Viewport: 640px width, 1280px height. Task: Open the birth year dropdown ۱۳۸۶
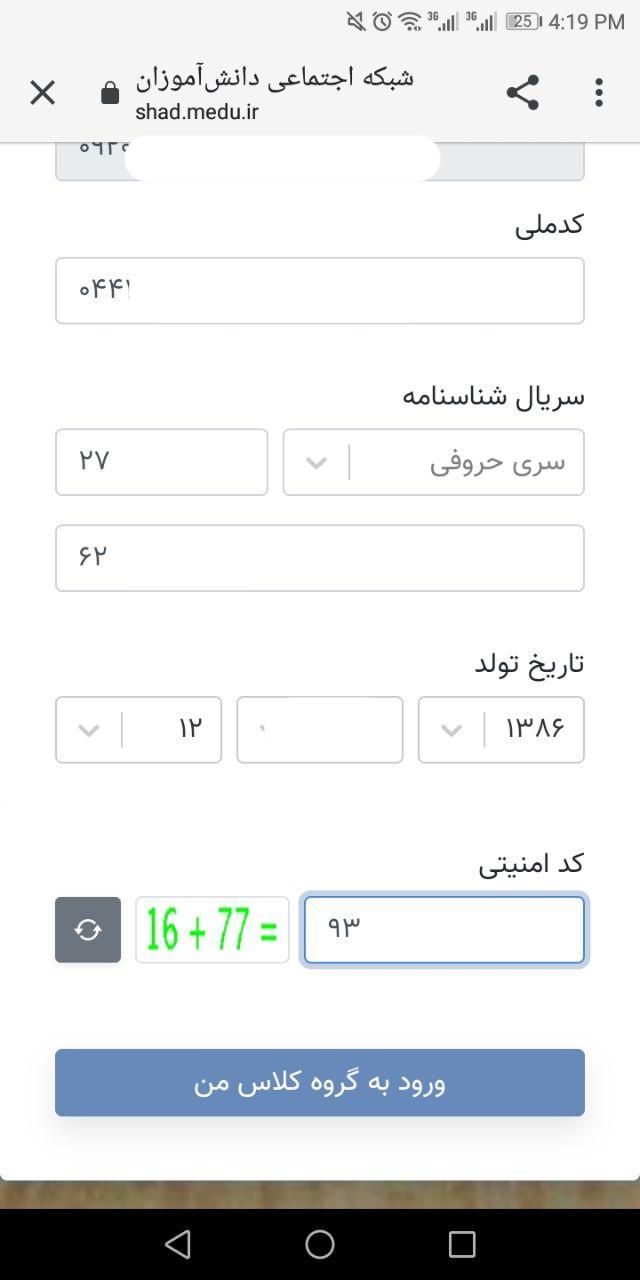(500, 730)
